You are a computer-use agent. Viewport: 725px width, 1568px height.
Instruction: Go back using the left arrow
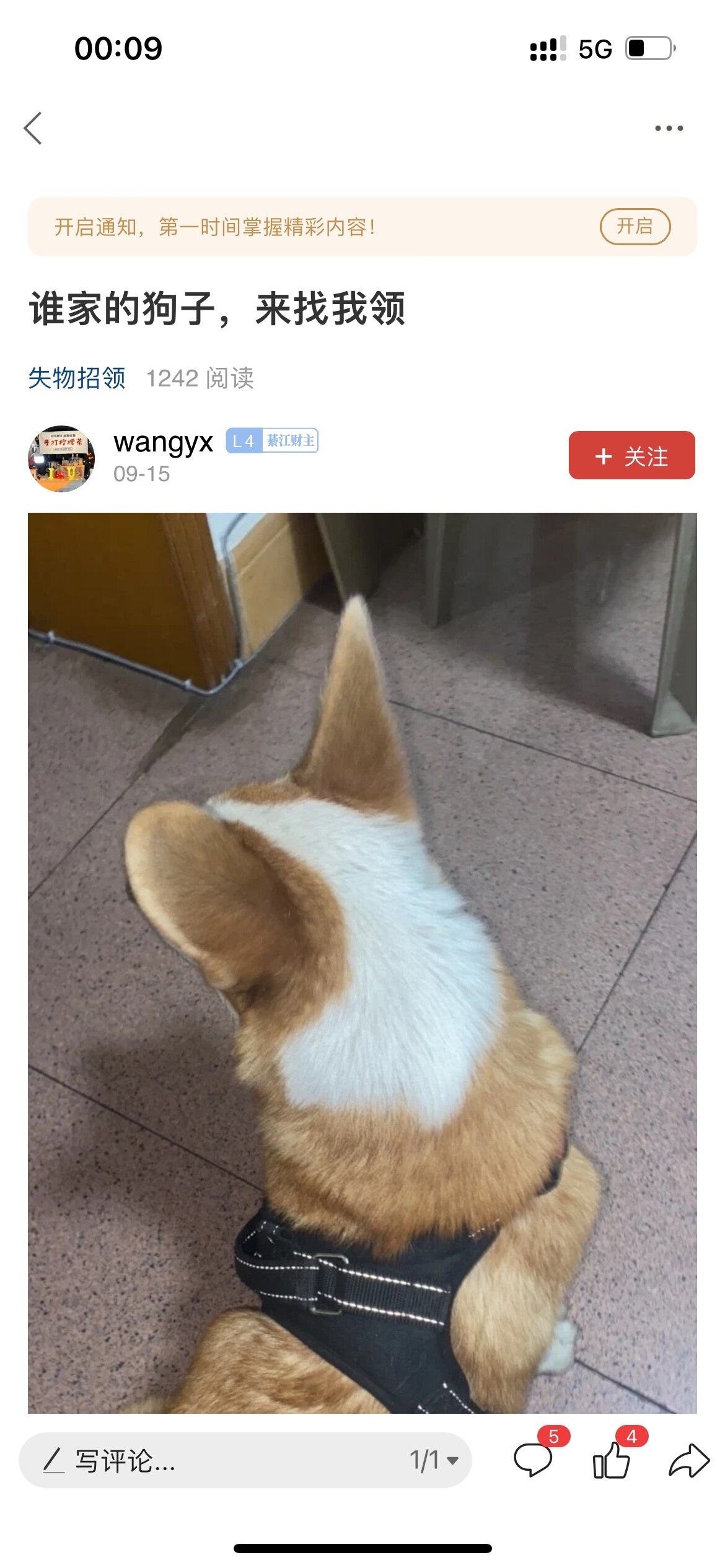33,128
